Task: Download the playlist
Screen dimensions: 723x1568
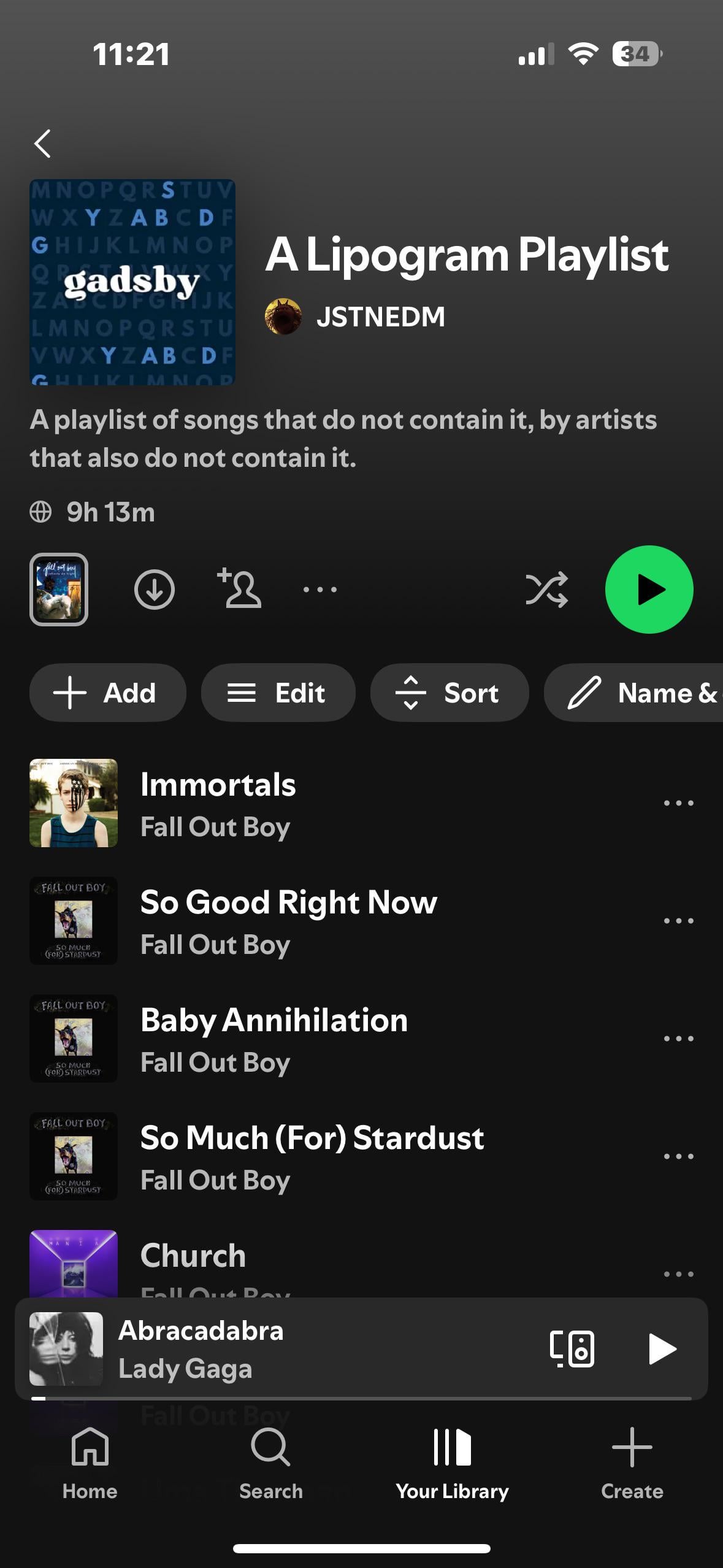Action: pyautogui.click(x=154, y=590)
